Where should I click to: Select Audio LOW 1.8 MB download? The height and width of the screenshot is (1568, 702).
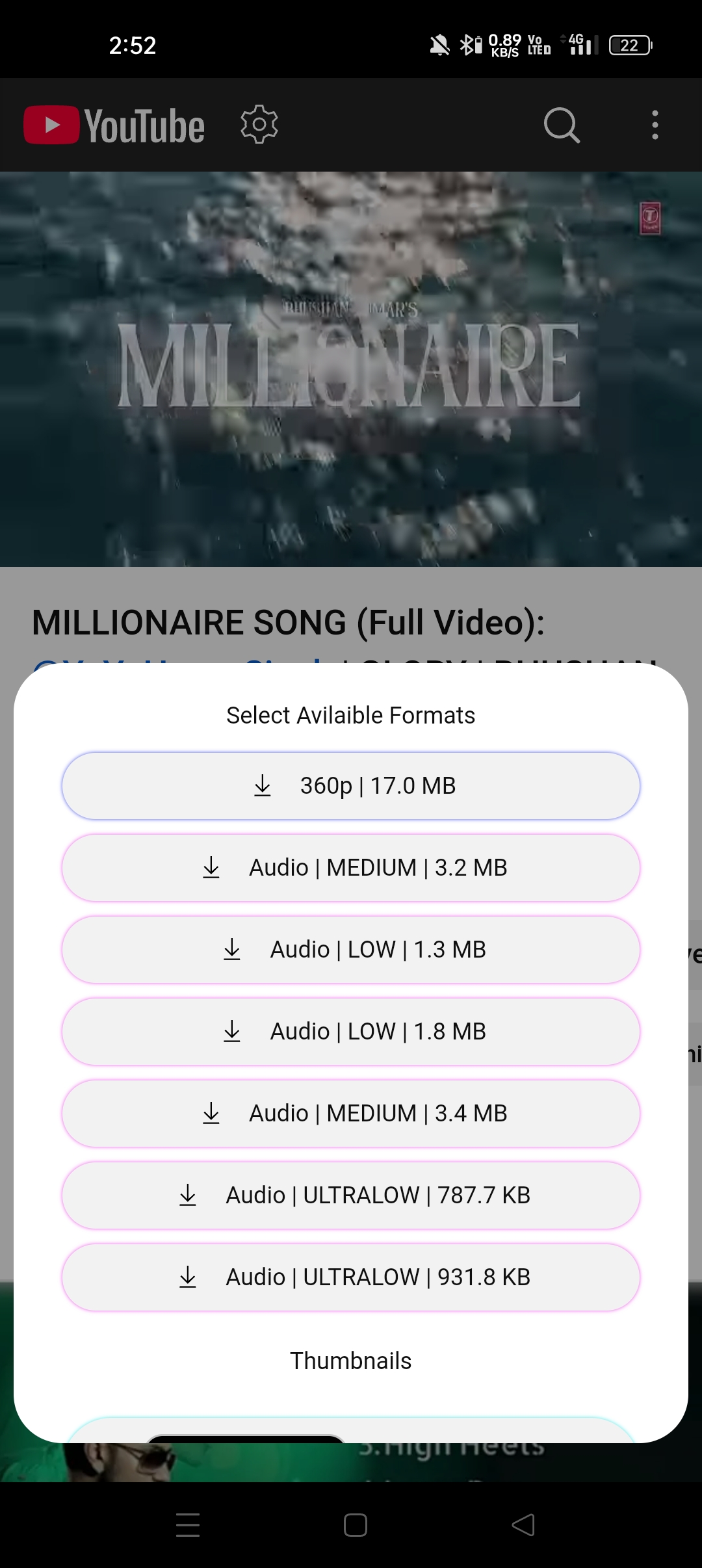click(x=351, y=1031)
